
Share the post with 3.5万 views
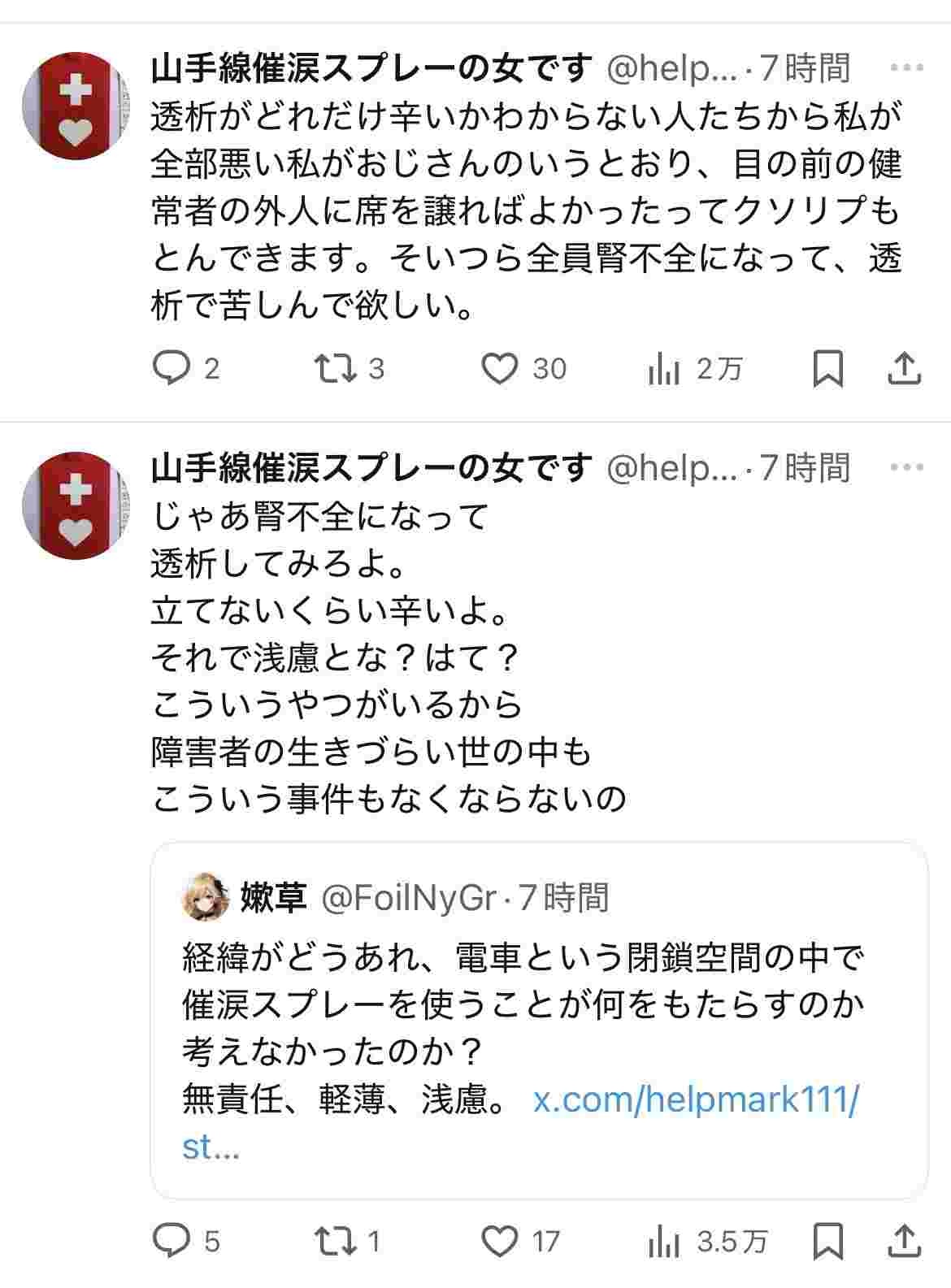pos(903,1241)
